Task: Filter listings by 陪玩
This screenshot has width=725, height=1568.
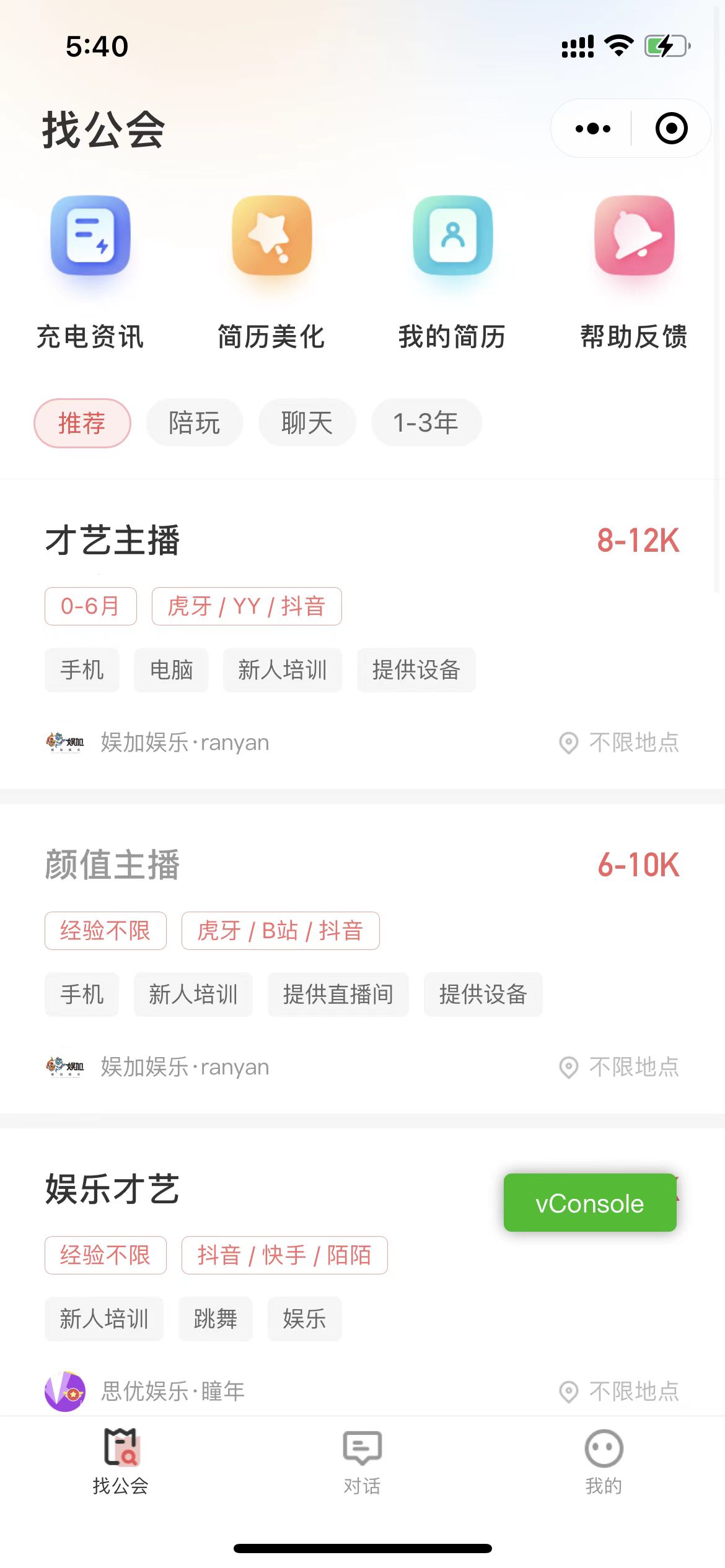Action: (x=195, y=423)
